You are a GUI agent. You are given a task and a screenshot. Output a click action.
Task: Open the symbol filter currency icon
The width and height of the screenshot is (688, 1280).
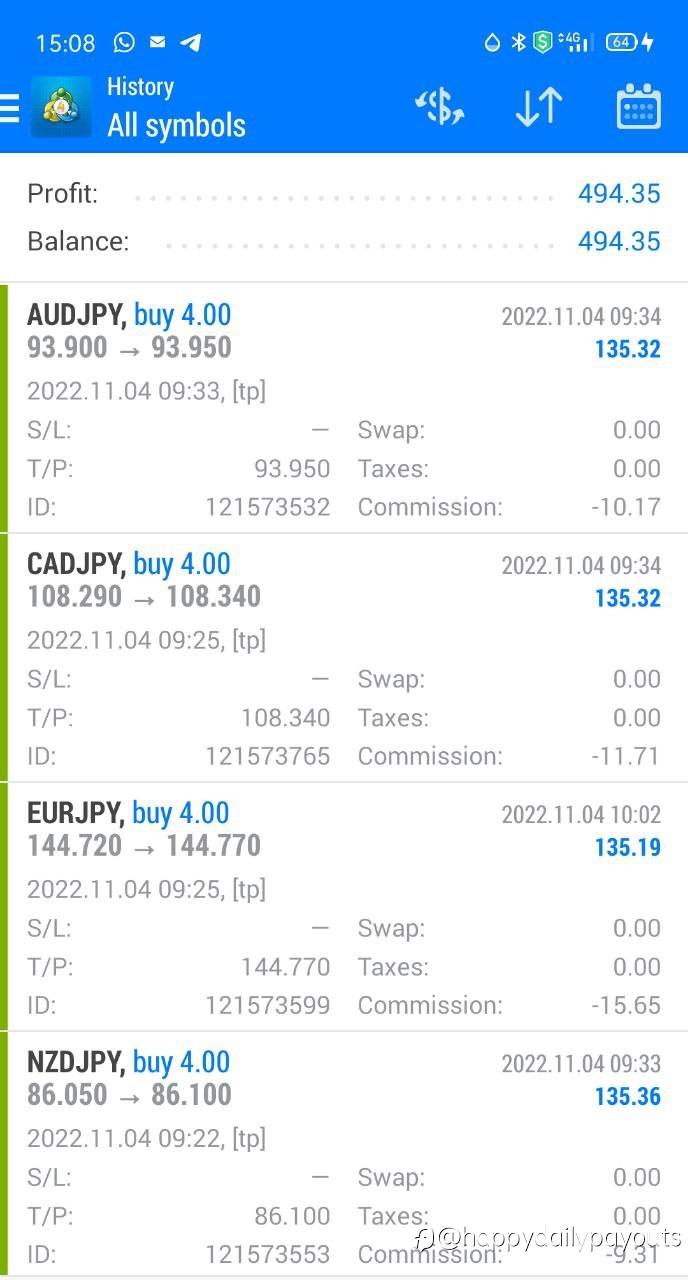[439, 107]
